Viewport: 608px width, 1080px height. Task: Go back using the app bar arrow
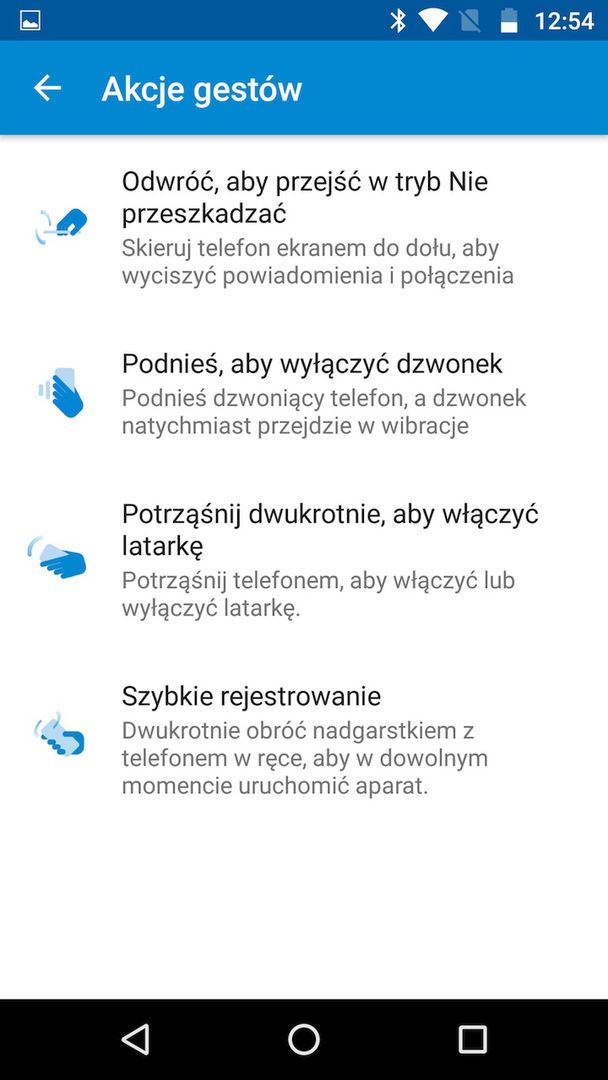(47, 88)
